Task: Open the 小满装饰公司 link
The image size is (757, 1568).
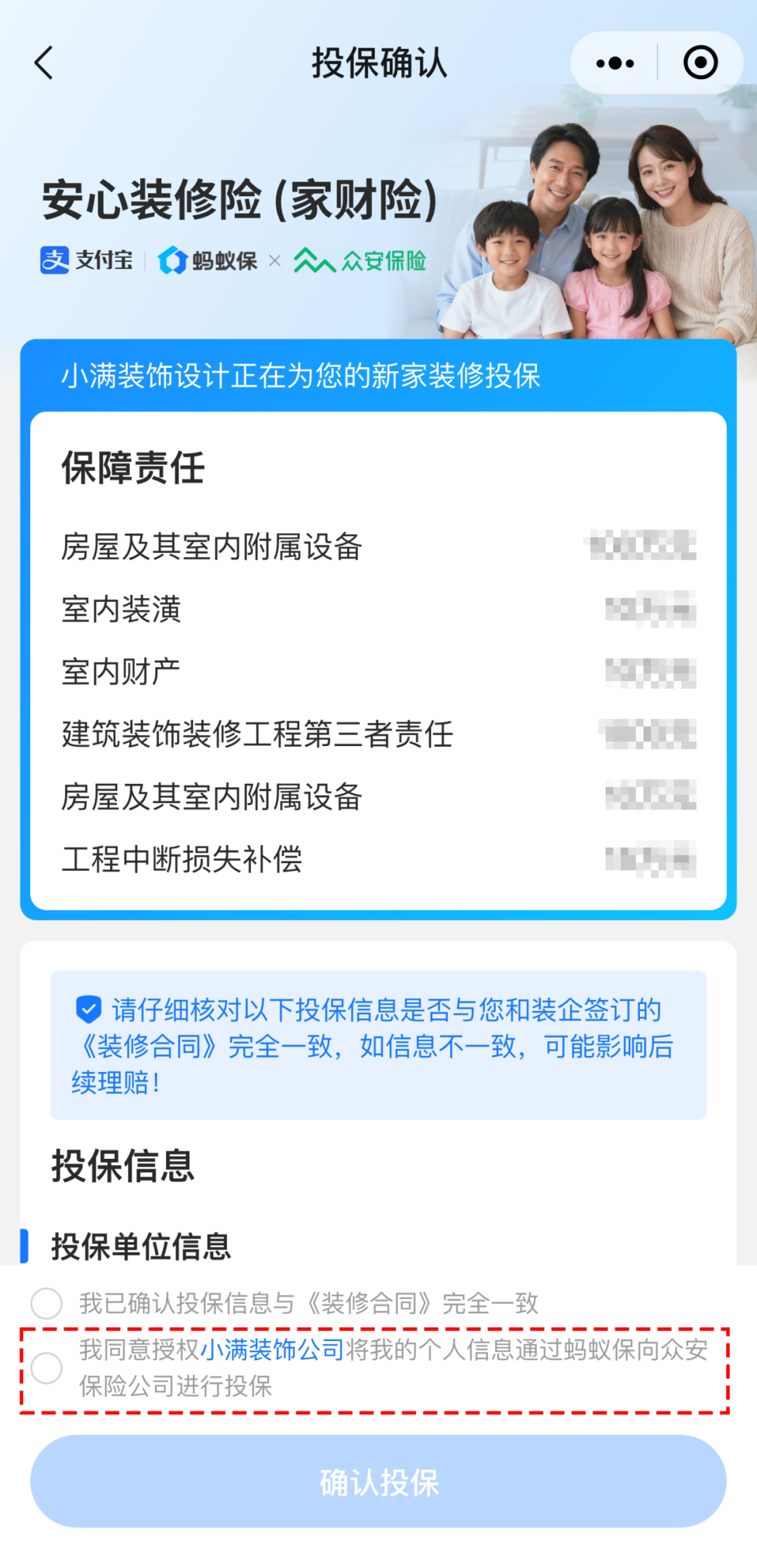Action: (x=272, y=1349)
